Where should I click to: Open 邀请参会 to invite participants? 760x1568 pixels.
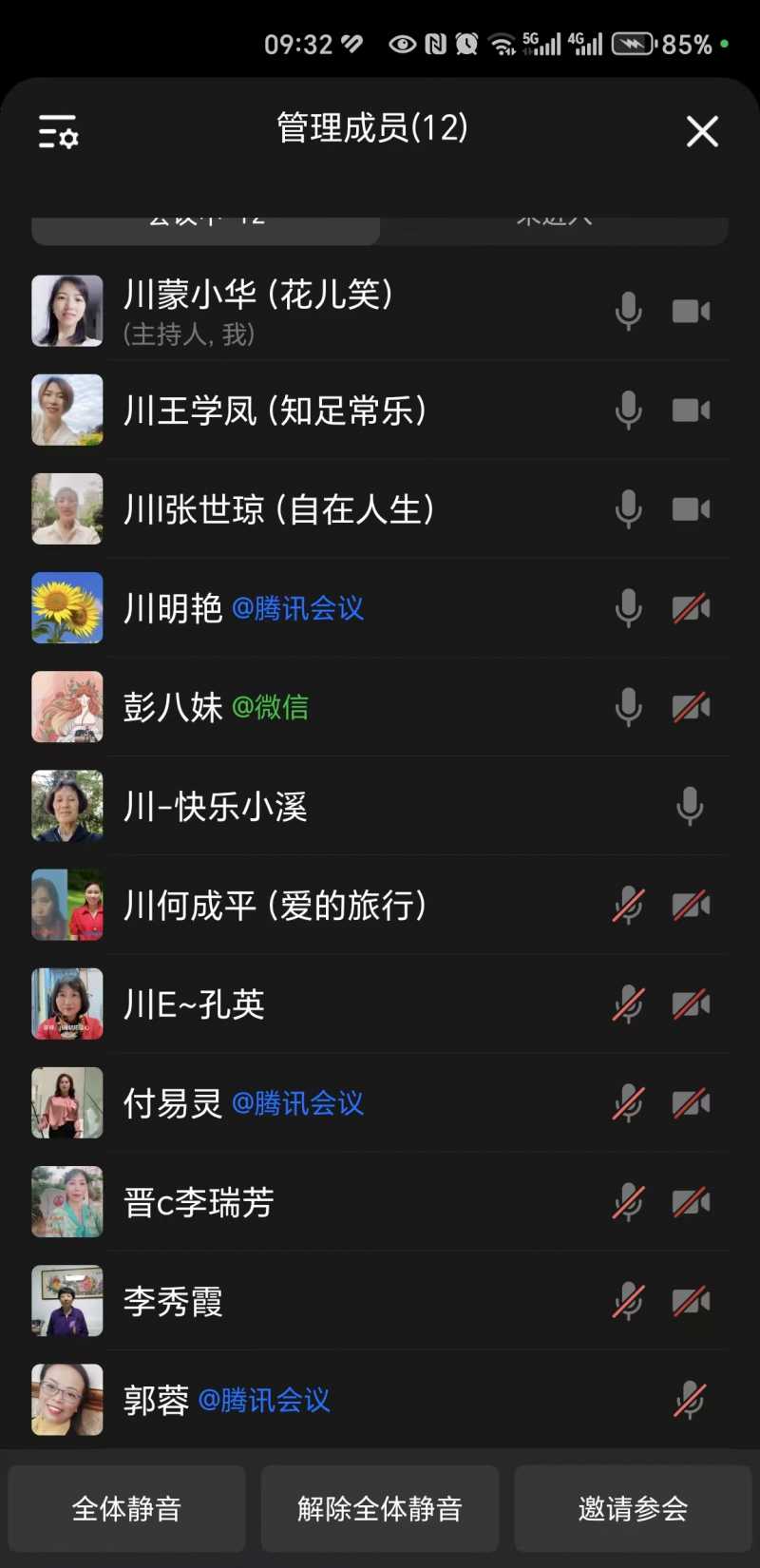[x=633, y=1508]
